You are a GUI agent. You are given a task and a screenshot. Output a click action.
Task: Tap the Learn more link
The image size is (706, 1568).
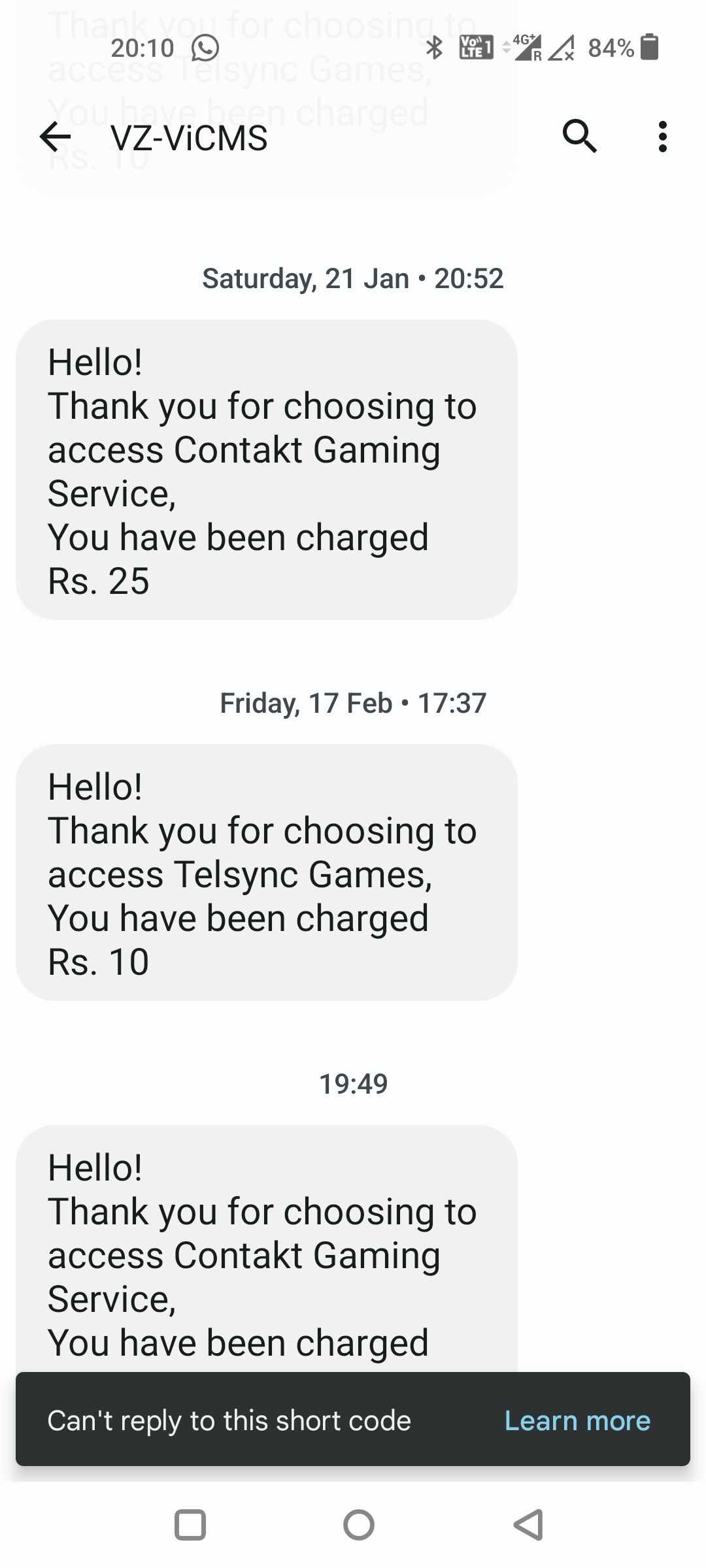(x=577, y=1421)
